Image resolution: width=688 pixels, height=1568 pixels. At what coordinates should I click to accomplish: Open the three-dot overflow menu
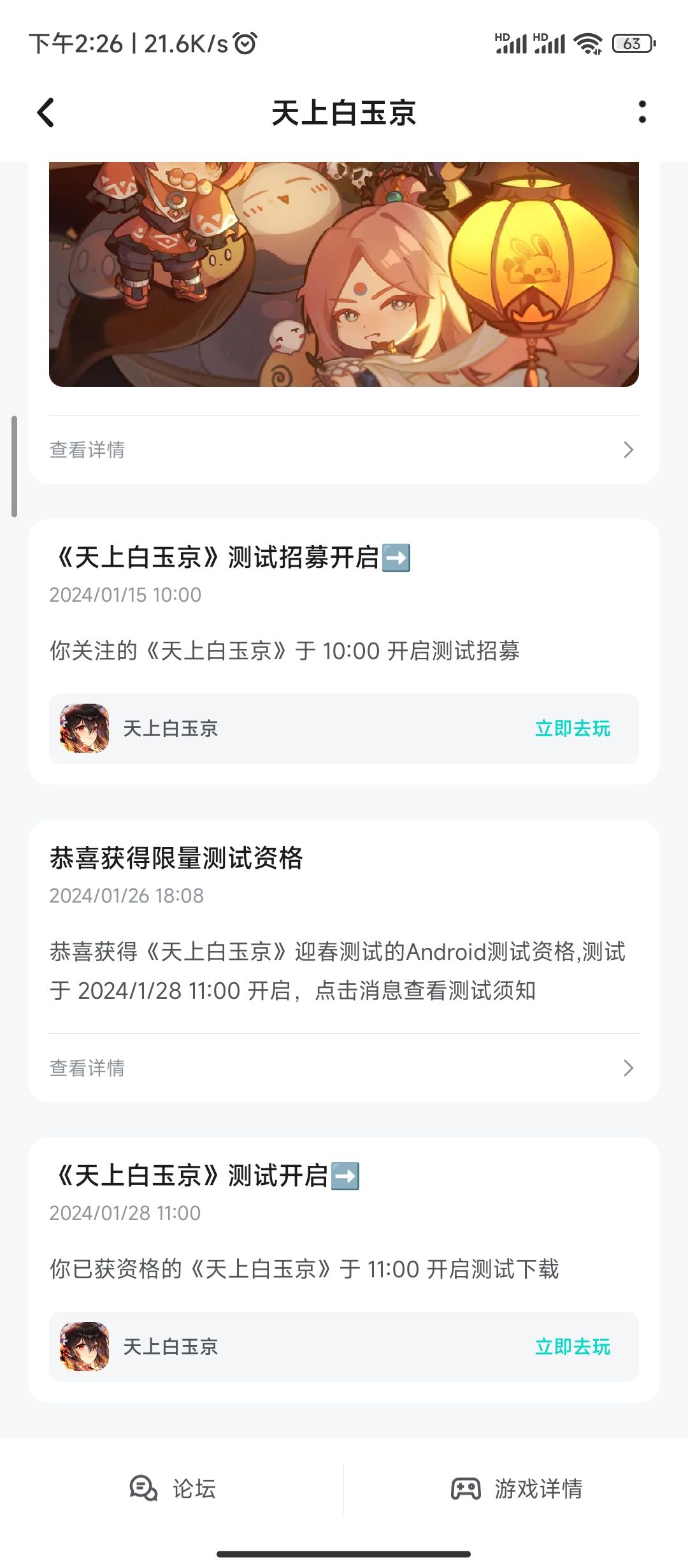[642, 112]
